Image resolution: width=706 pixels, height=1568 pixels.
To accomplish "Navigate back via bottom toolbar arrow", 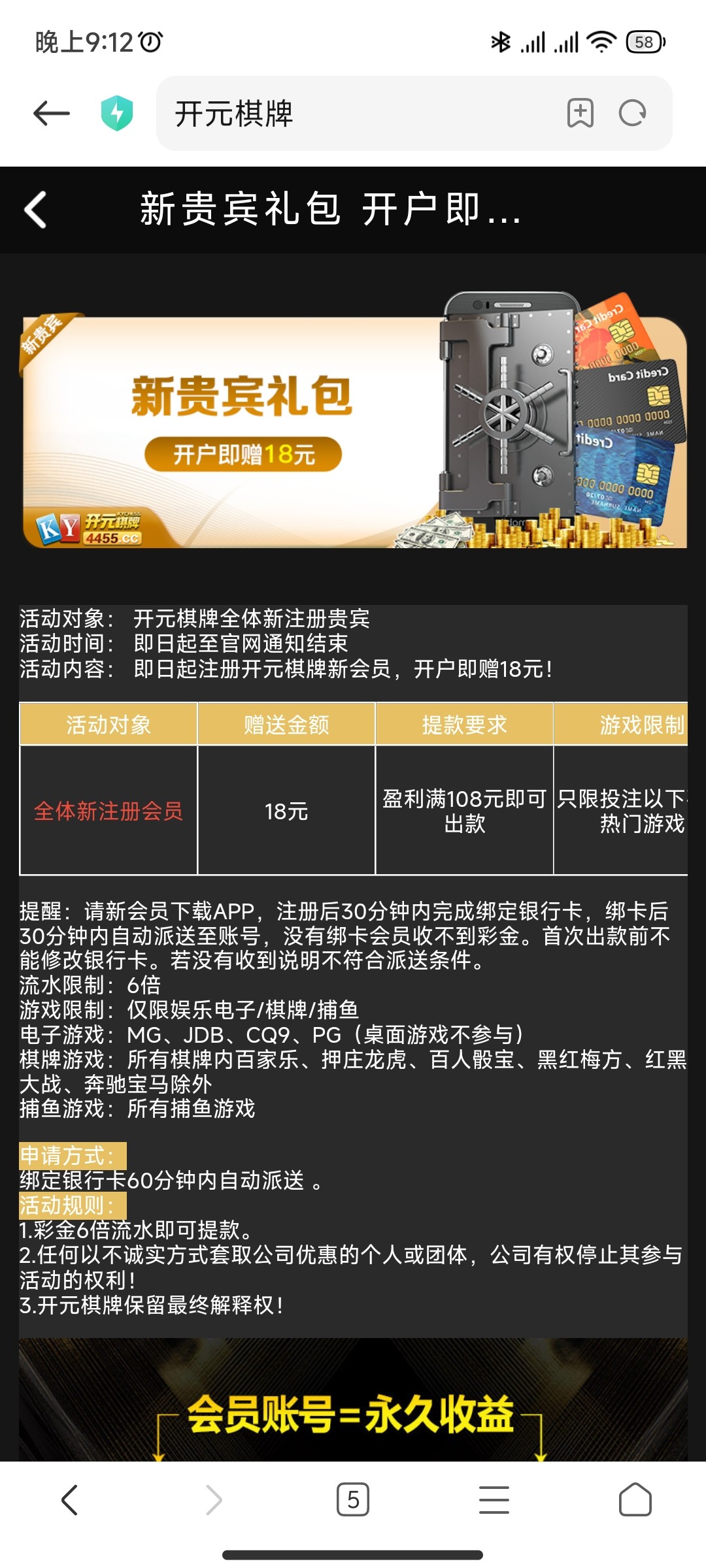I will point(70,1499).
